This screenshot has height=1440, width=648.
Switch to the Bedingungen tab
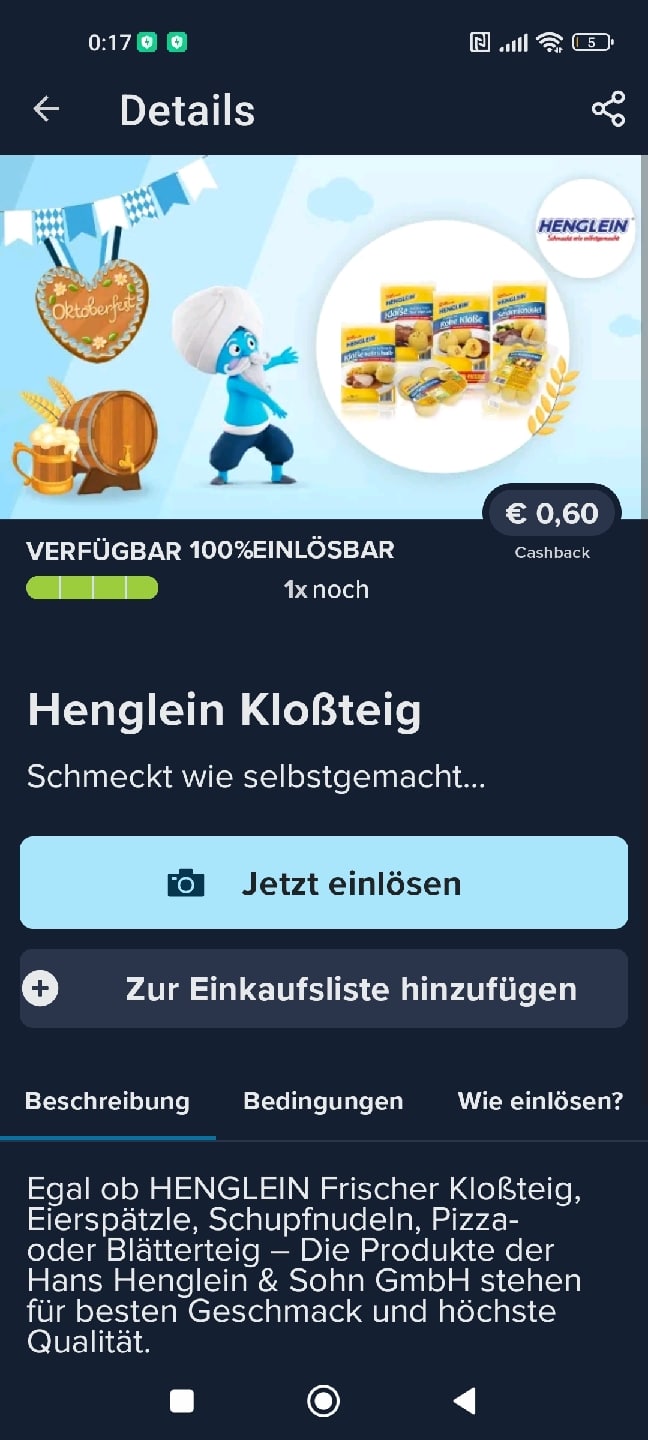point(323,1101)
